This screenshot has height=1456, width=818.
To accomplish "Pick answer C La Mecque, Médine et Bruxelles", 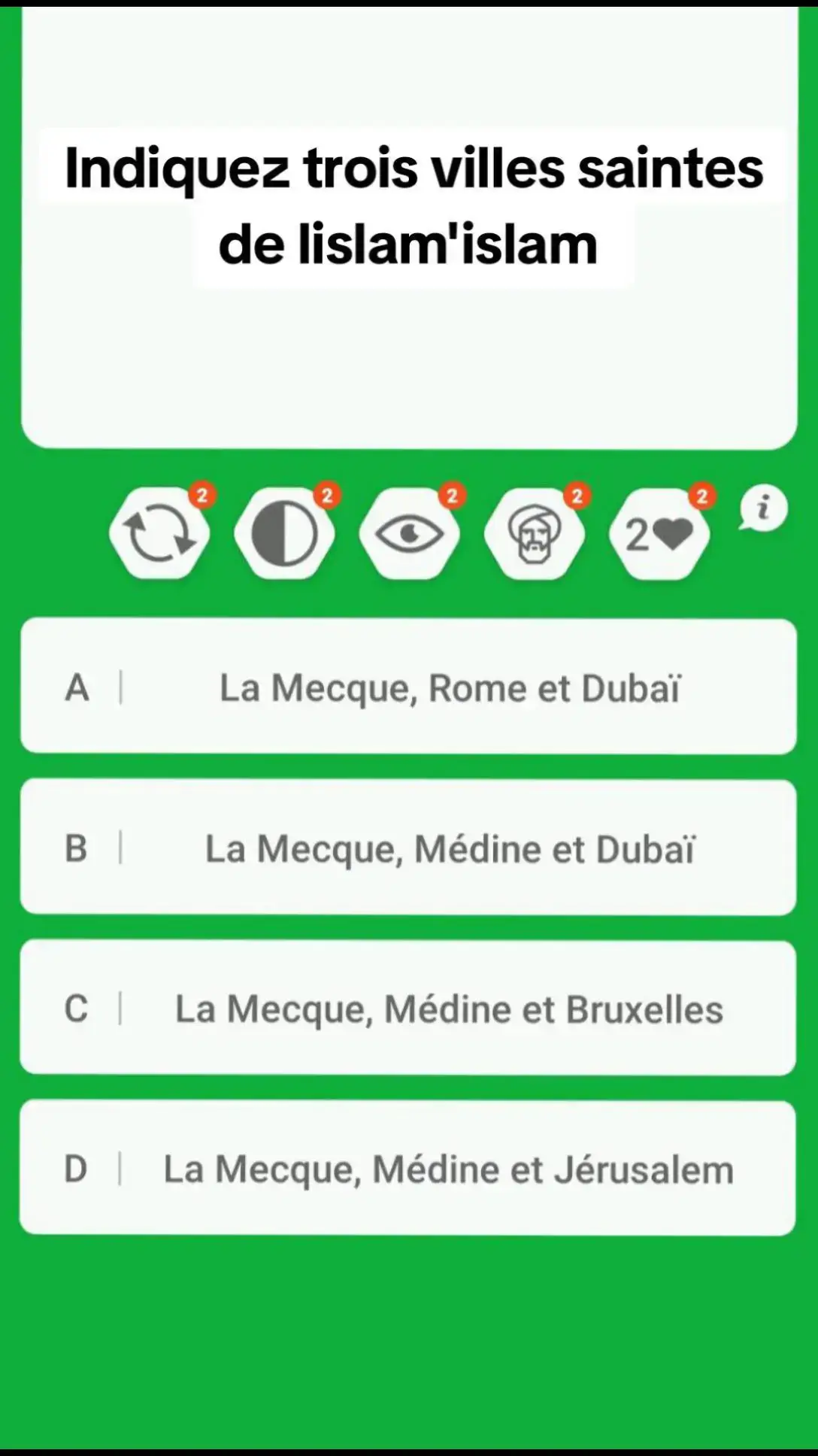I will (408, 1008).
